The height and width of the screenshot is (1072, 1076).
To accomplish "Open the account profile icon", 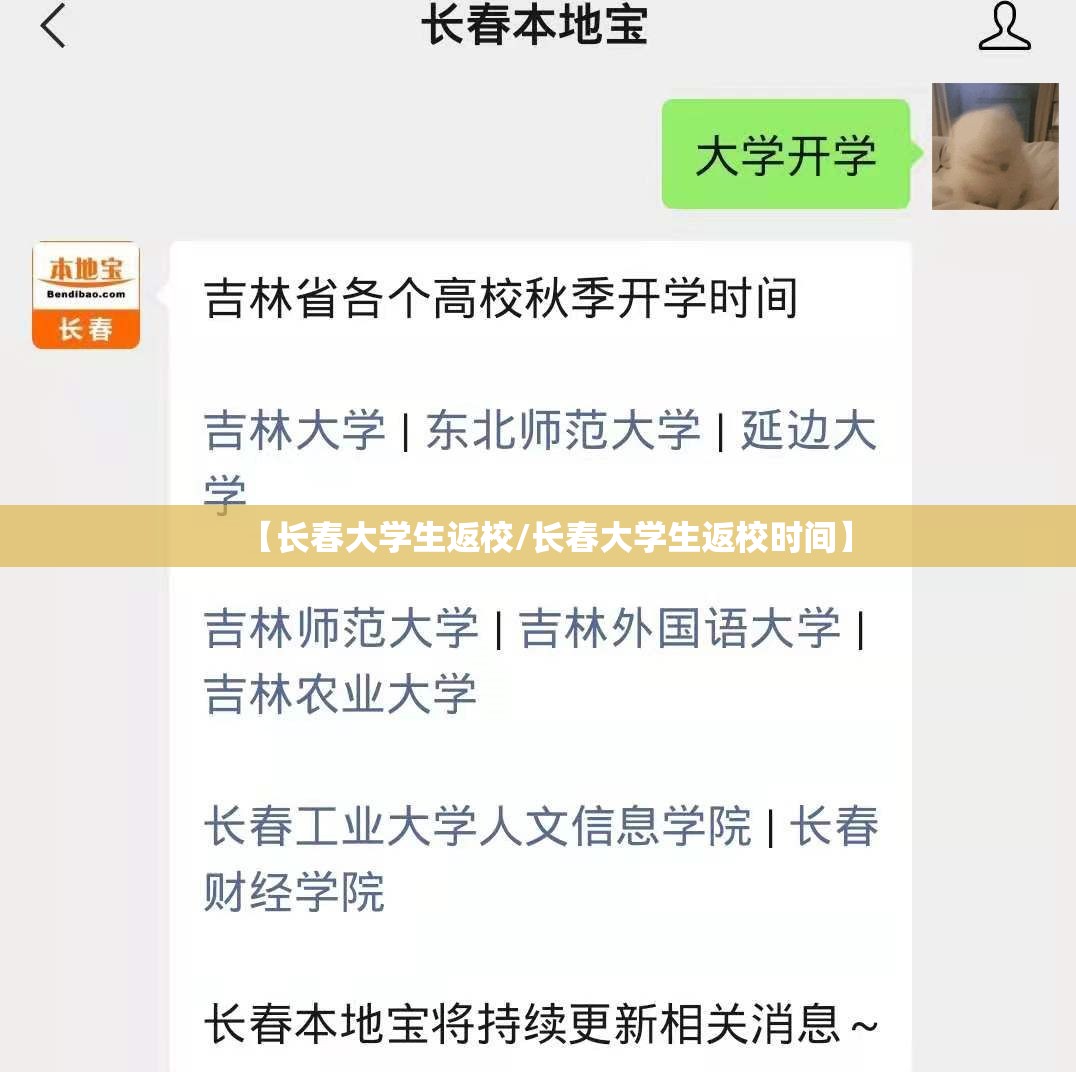I will click(1003, 27).
